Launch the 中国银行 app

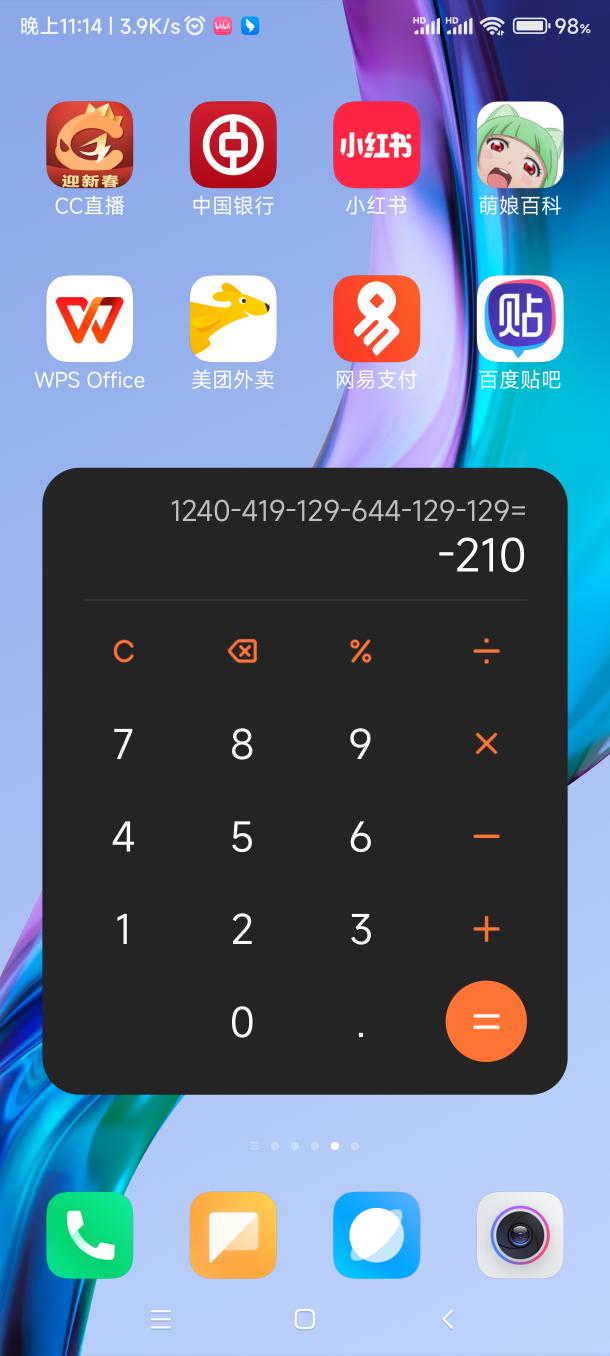(x=233, y=145)
